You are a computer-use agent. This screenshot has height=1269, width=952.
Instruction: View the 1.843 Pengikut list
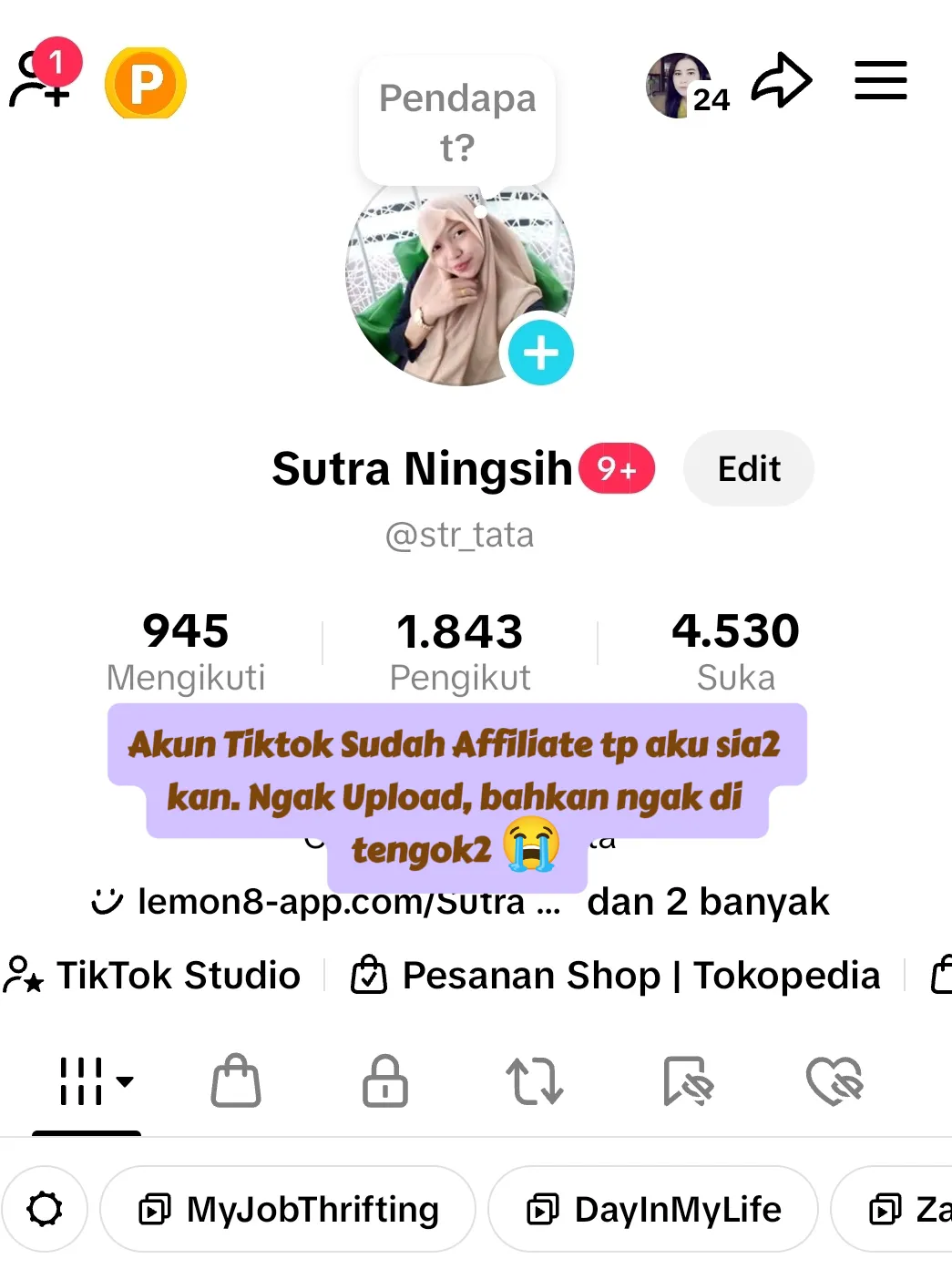tap(460, 650)
